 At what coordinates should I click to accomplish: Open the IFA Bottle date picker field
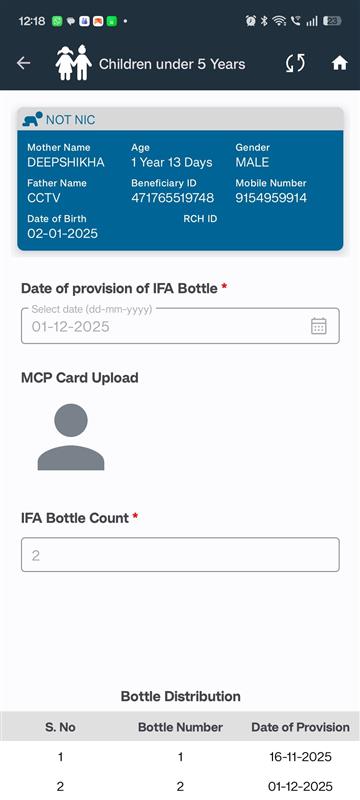[x=180, y=326]
